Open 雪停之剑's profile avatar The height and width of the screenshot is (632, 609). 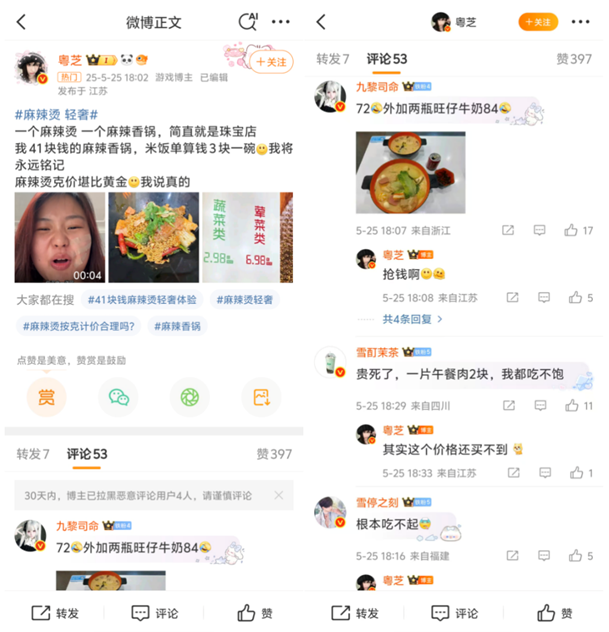coord(331,513)
